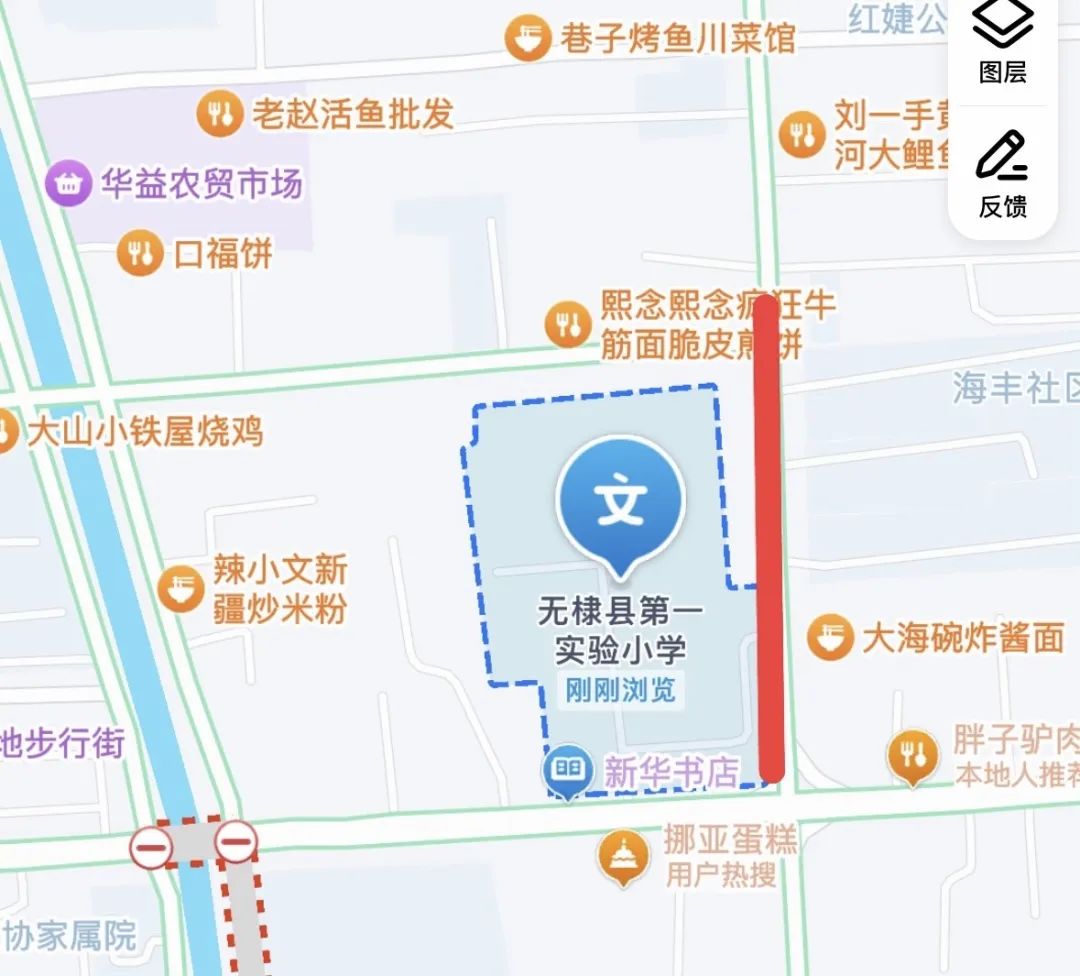The image size is (1080, 976).
Task: Select the 老赵活鱼批发 marker
Action: (220, 114)
